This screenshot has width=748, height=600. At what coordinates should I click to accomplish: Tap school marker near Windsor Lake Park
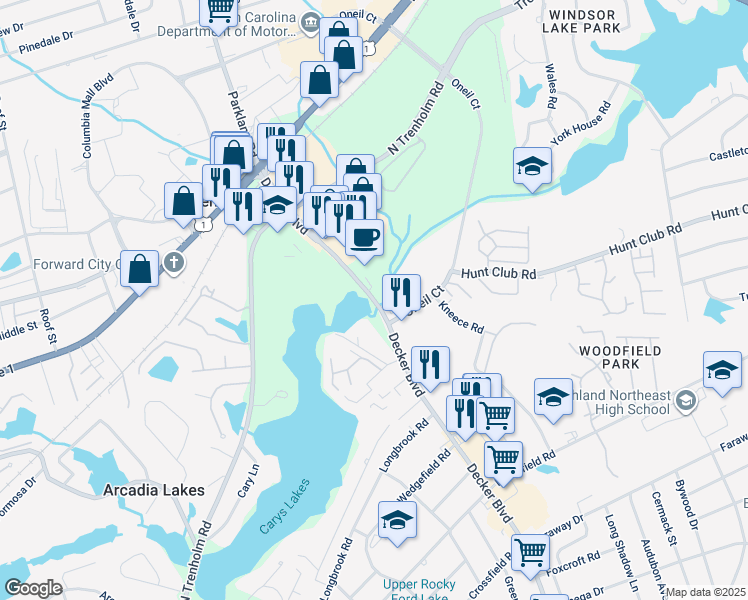point(533,166)
